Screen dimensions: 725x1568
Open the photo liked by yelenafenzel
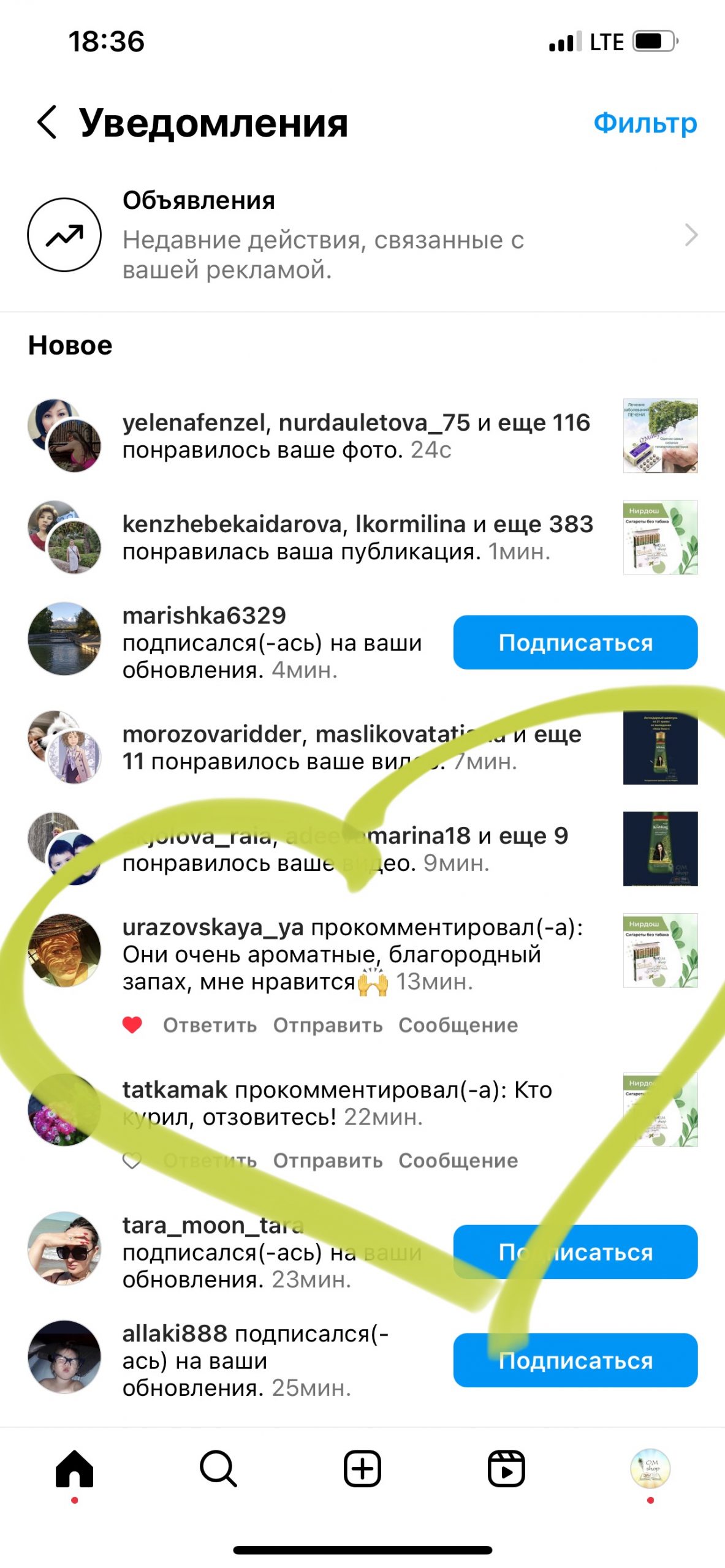660,435
